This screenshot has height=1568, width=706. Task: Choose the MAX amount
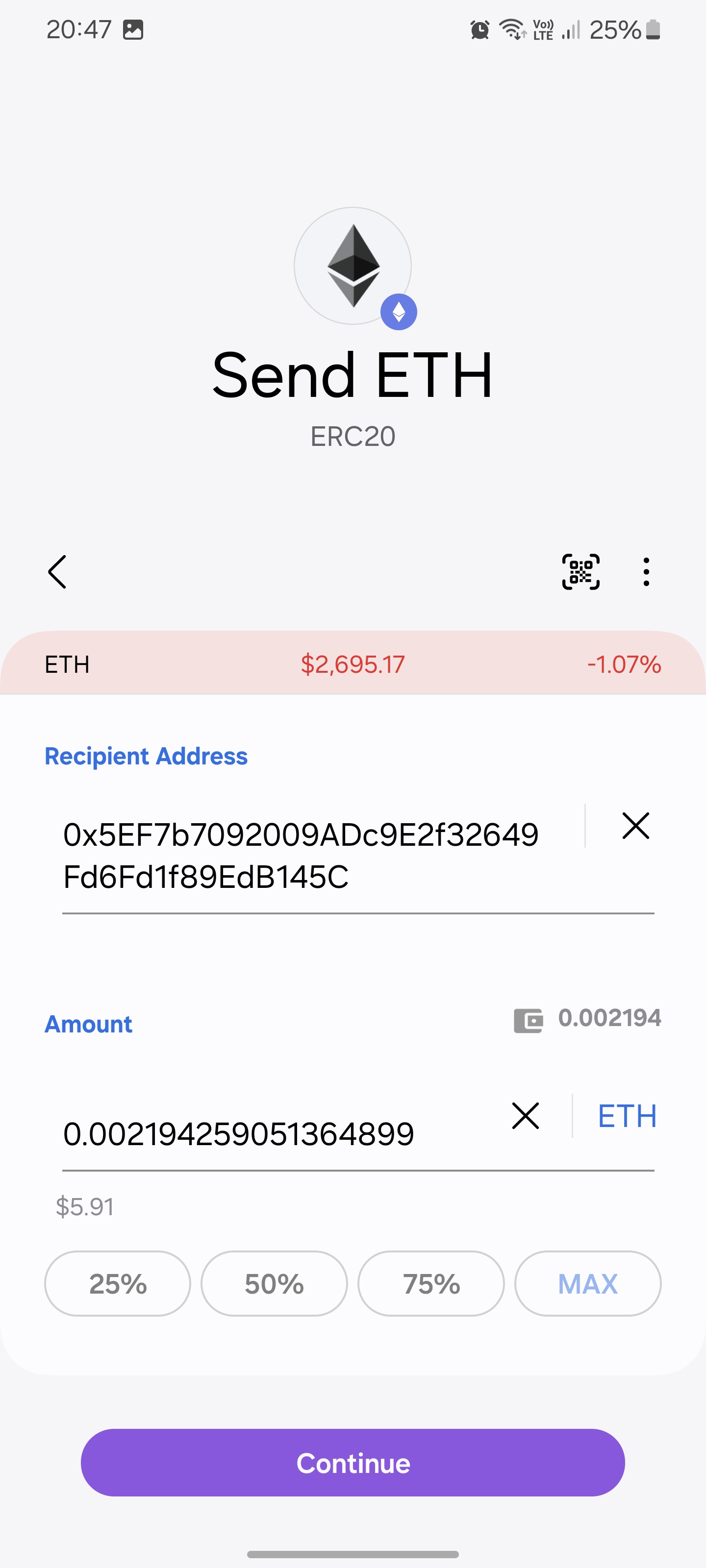[x=588, y=1284]
